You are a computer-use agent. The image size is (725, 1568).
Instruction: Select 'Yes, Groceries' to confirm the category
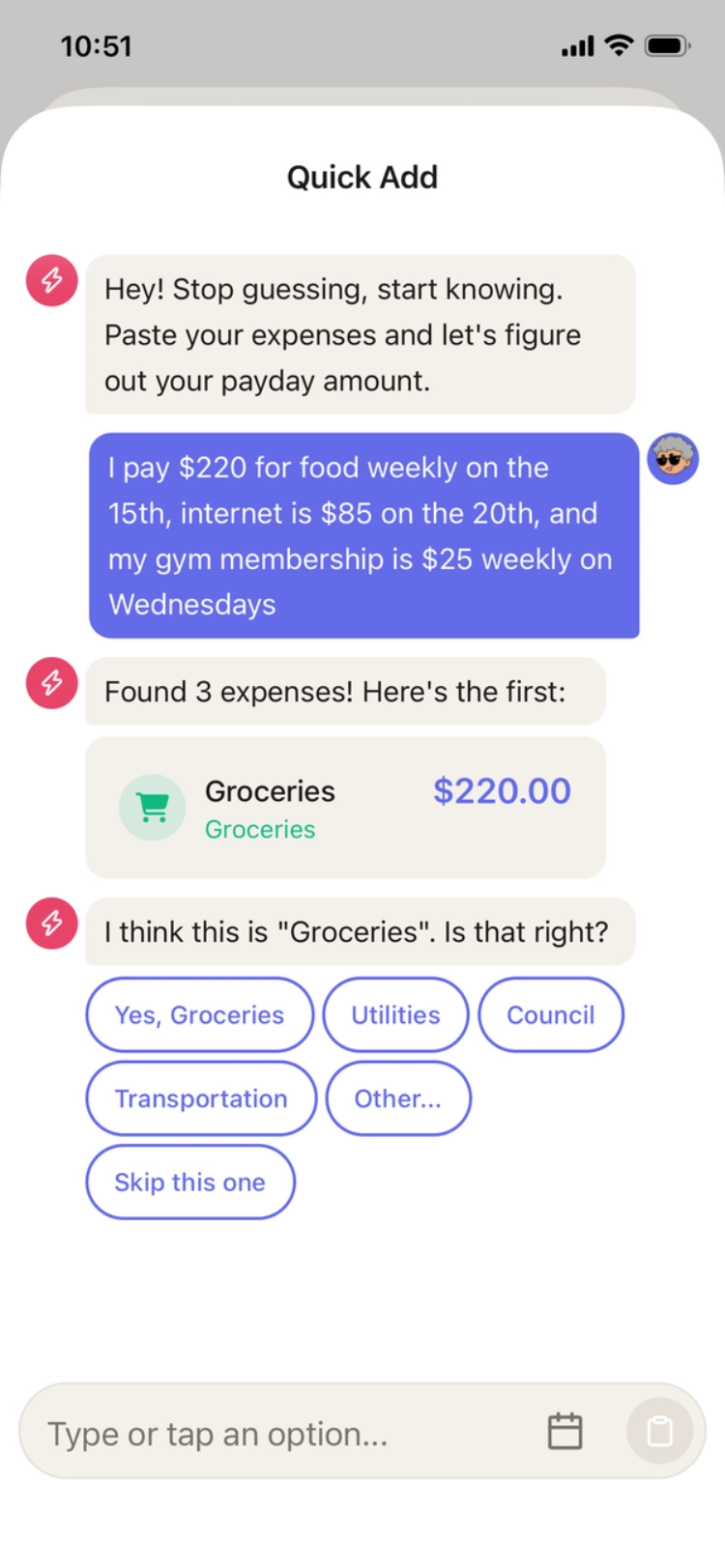[199, 1014]
